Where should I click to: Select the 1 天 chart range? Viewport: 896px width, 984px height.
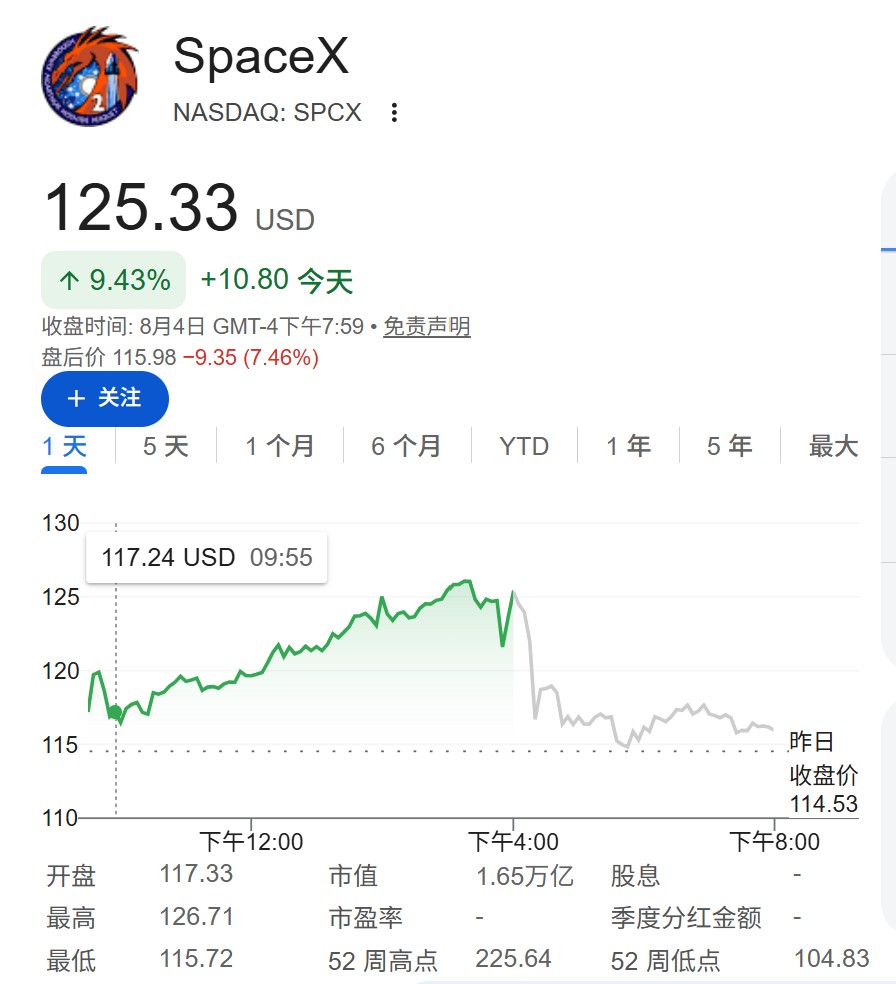pyautogui.click(x=65, y=447)
